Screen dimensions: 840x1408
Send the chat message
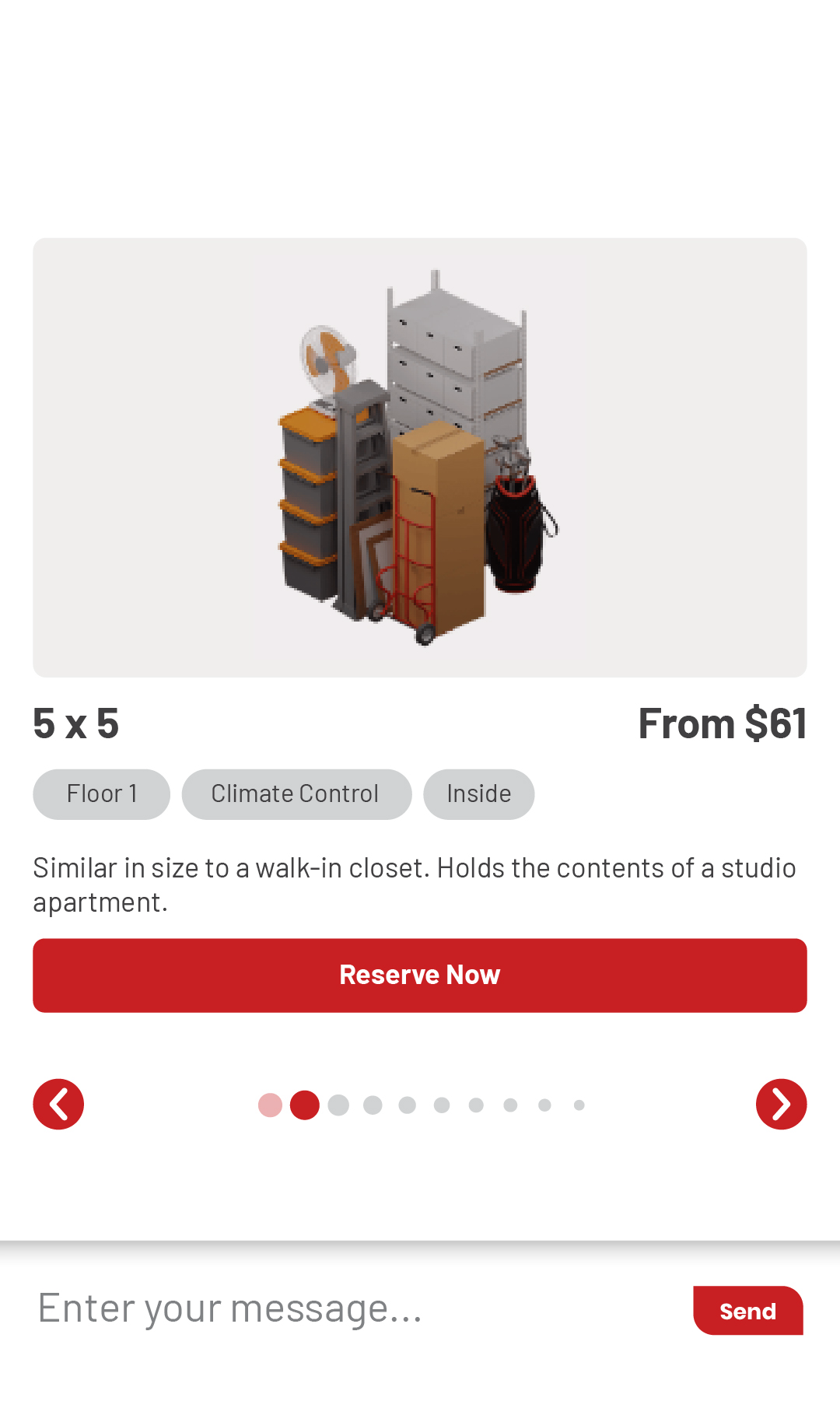(x=747, y=1311)
